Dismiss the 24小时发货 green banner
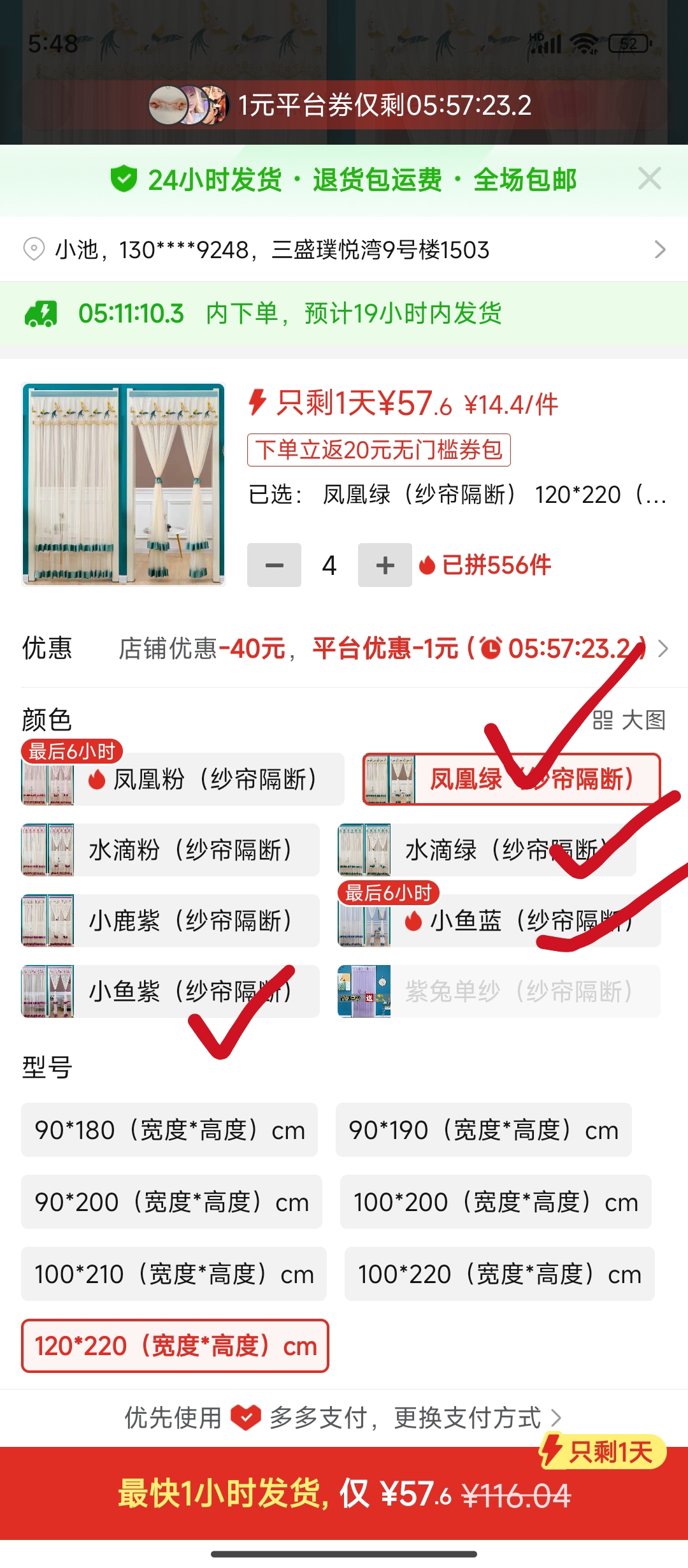The width and height of the screenshot is (688, 1568). pyautogui.click(x=649, y=179)
